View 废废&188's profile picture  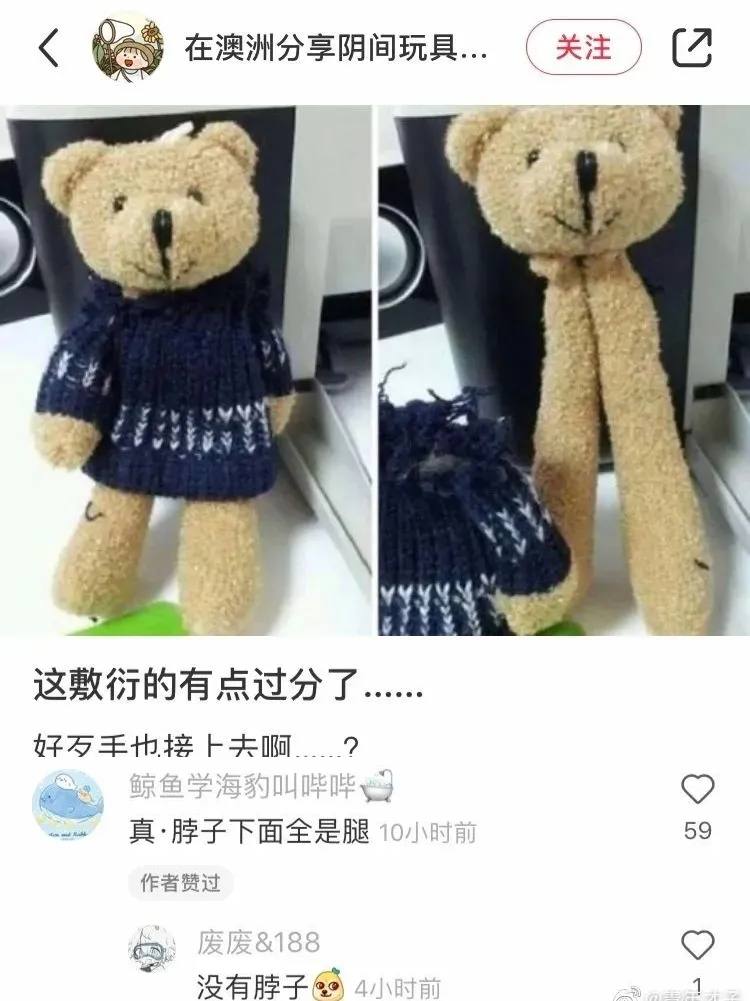[x=152, y=948]
